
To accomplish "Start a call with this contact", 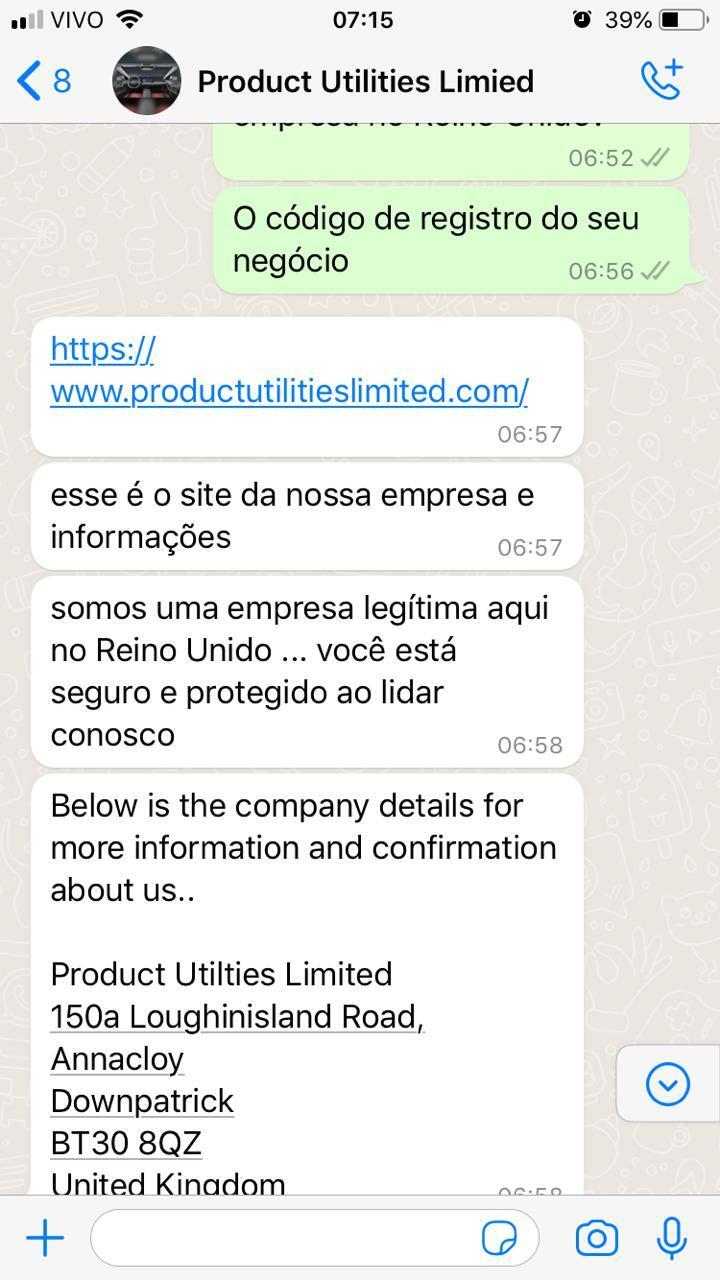I will click(x=662, y=80).
